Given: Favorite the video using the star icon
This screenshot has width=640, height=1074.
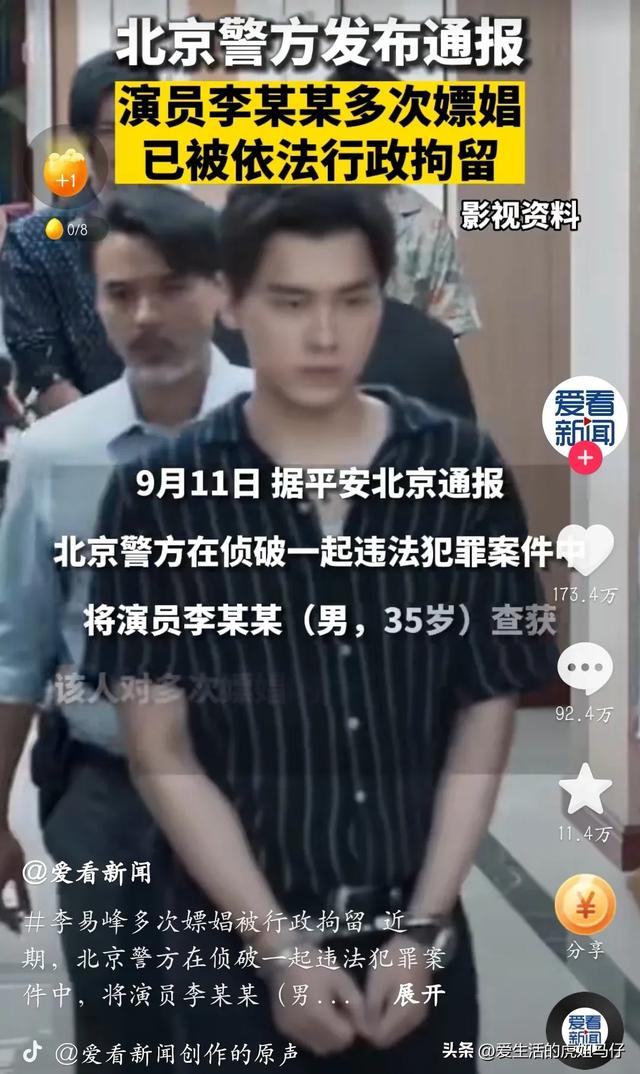Looking at the screenshot, I should [x=585, y=790].
